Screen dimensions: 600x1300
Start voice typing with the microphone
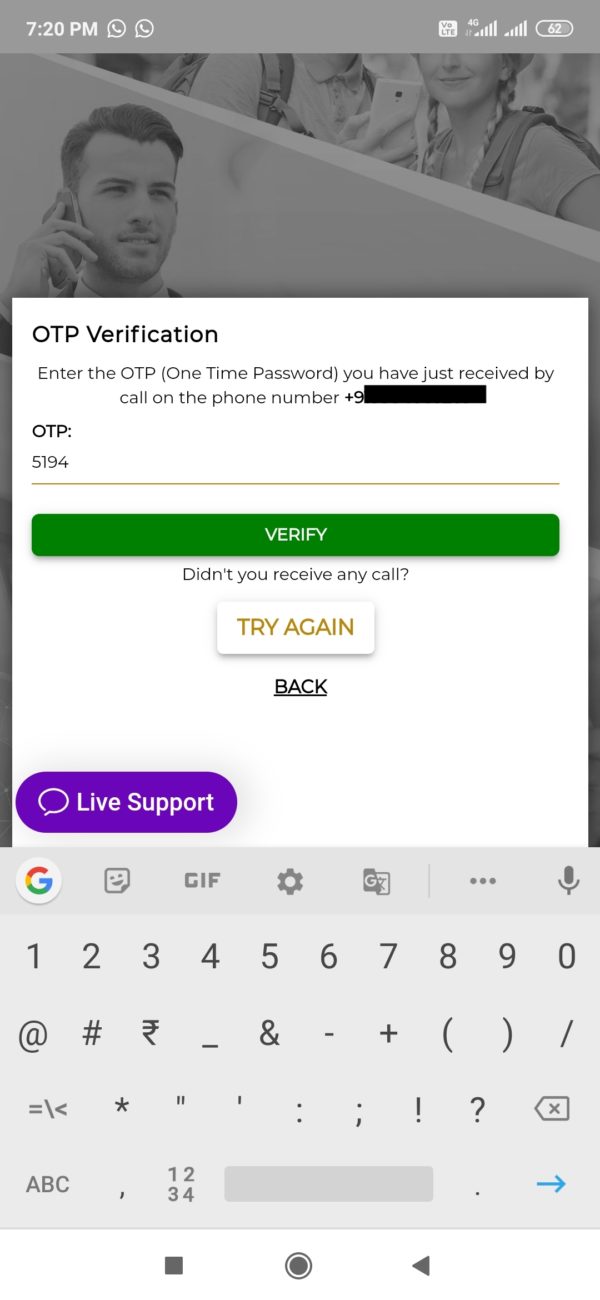(568, 881)
